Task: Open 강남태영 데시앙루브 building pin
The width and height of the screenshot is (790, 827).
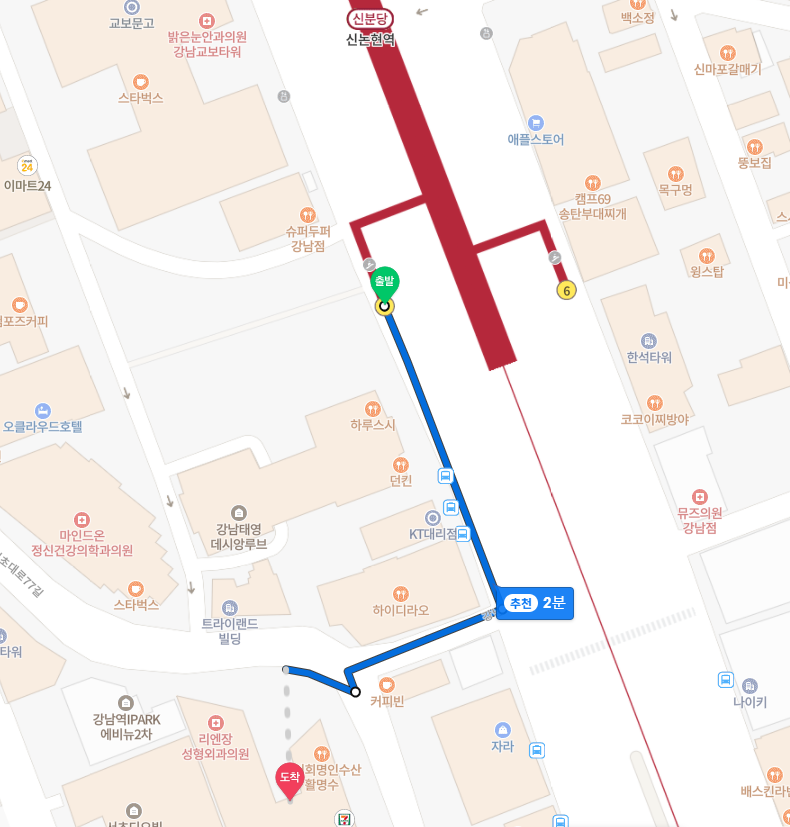Action: (238, 512)
